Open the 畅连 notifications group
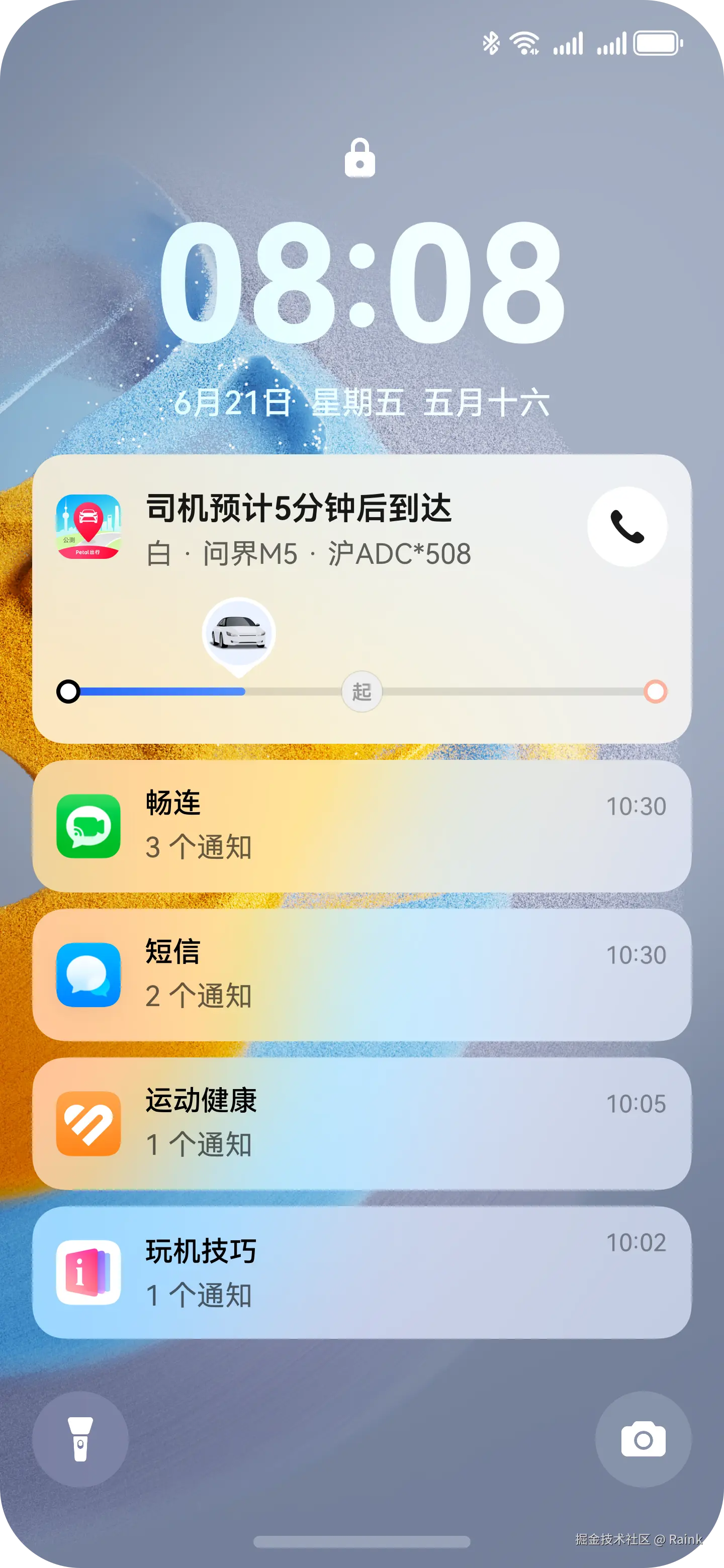The height and width of the screenshot is (1568, 724). click(x=361, y=826)
